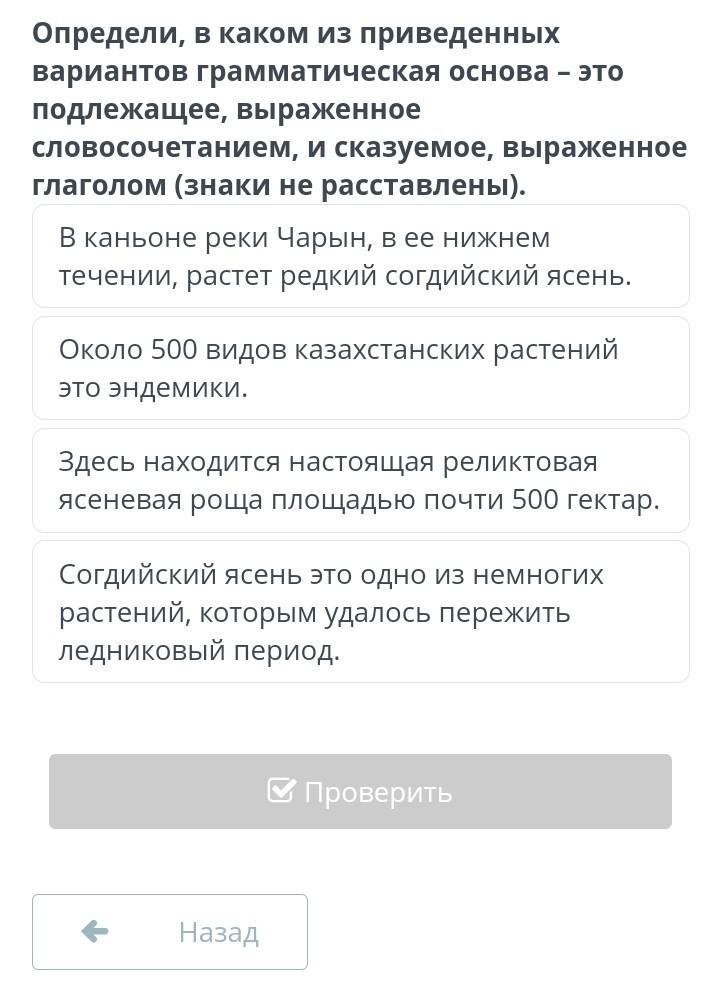Tap the Проверить button
Image resolution: width=710 pixels, height=1004 pixels.
coord(360,791)
